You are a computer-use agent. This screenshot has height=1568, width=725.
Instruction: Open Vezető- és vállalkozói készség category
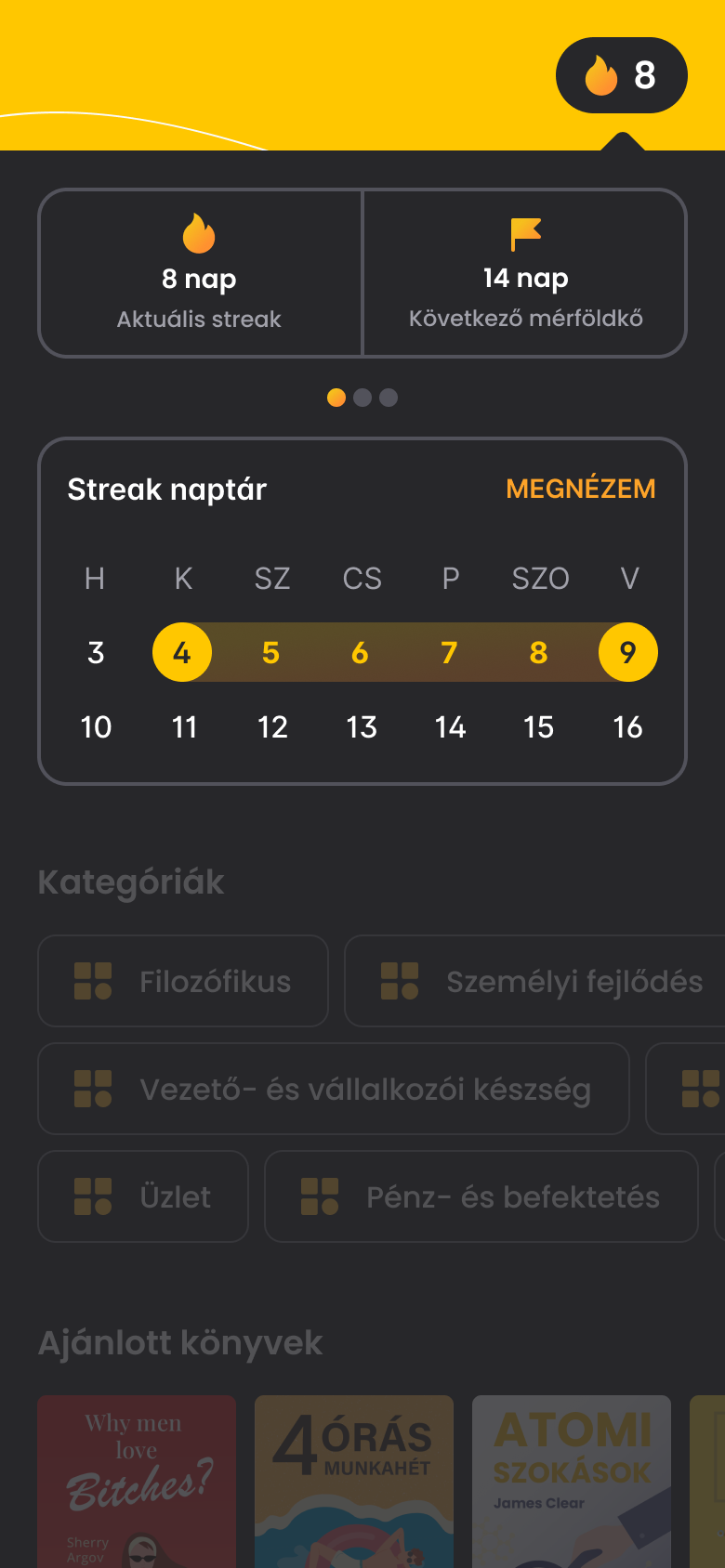click(x=334, y=1089)
